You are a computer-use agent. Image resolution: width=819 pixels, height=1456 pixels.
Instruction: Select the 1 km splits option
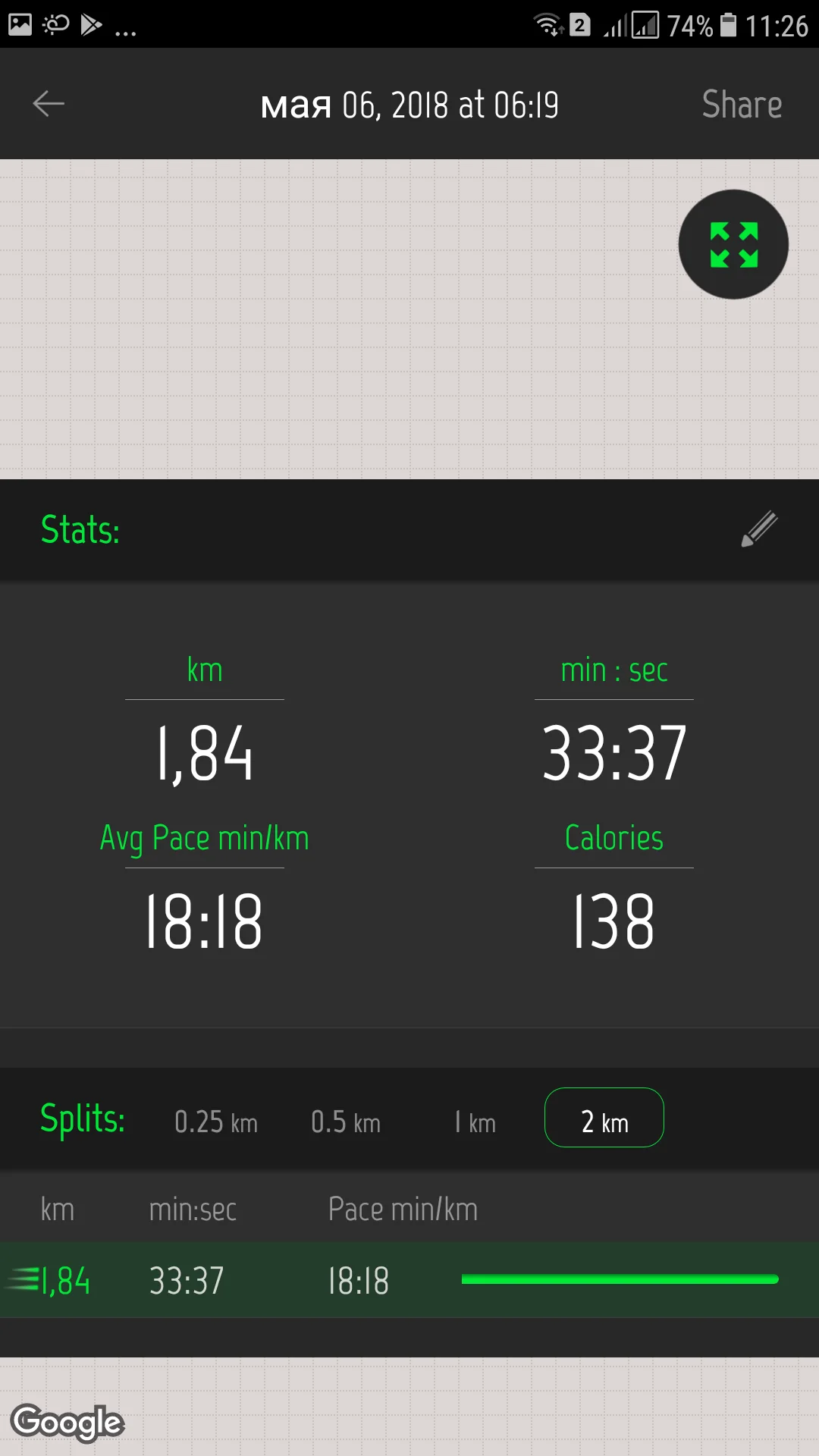point(475,1122)
